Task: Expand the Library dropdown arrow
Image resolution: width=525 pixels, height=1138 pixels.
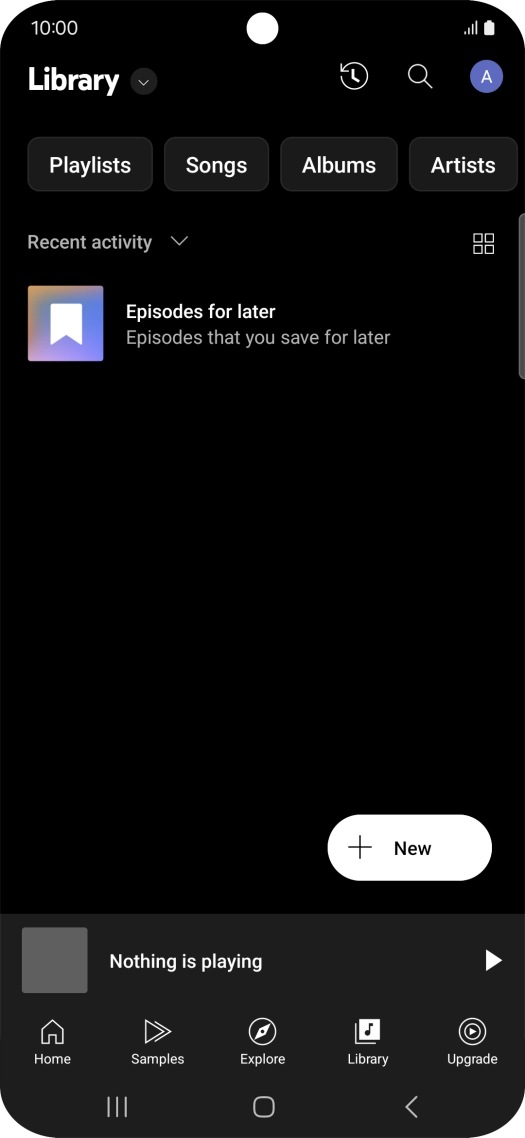Action: (144, 81)
